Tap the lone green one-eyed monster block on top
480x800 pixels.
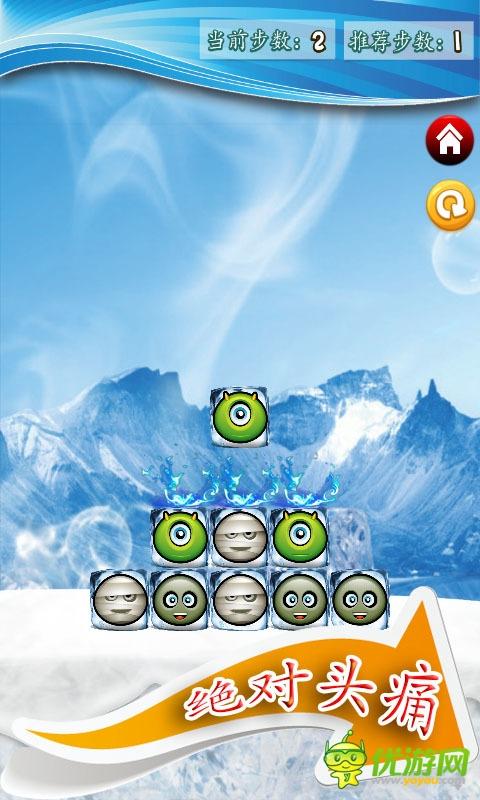click(x=239, y=417)
